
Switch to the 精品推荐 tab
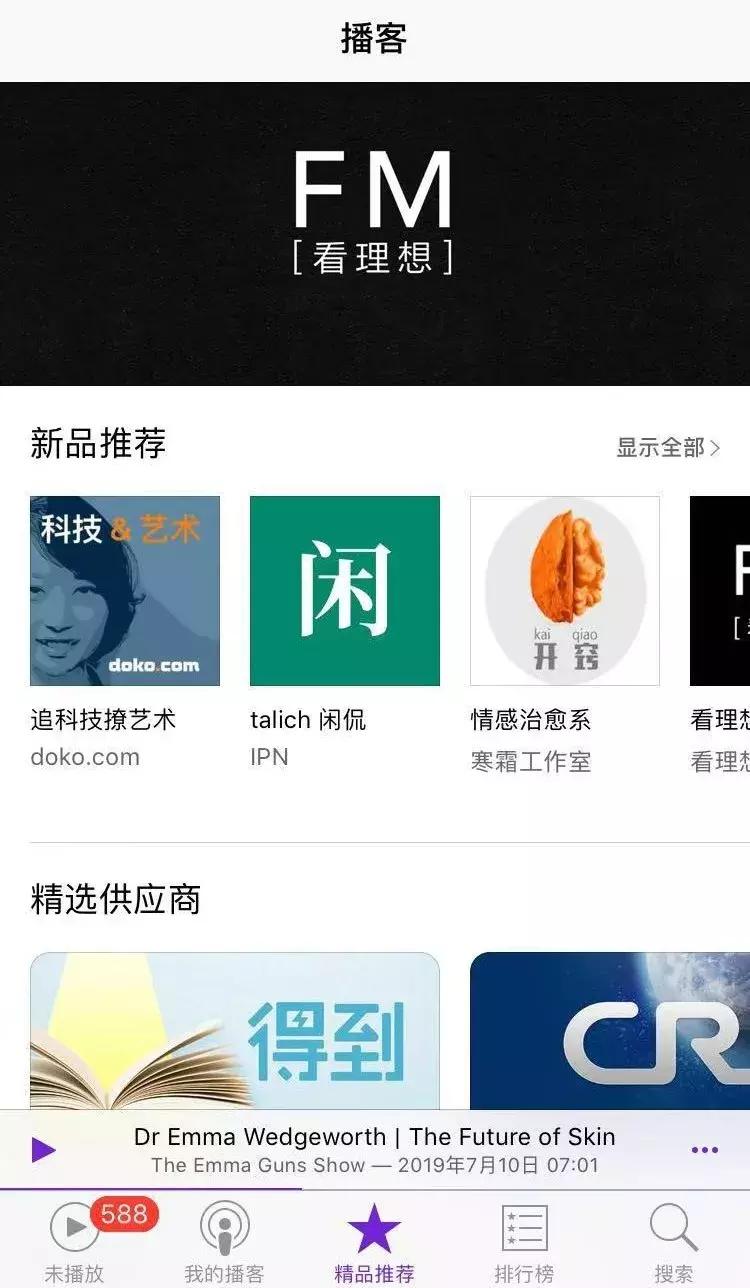(375, 1240)
